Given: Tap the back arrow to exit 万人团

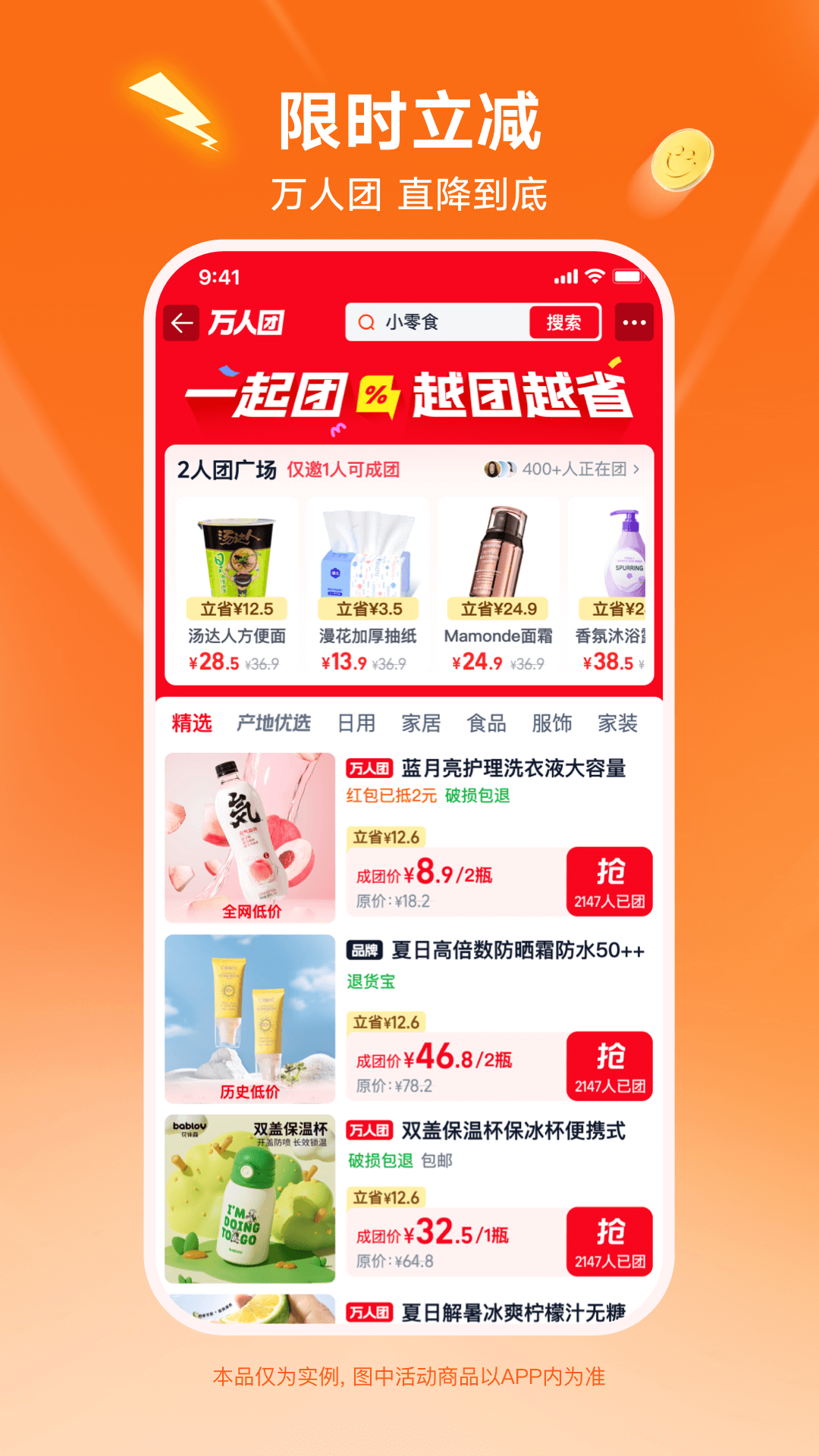Looking at the screenshot, I should pyautogui.click(x=181, y=322).
